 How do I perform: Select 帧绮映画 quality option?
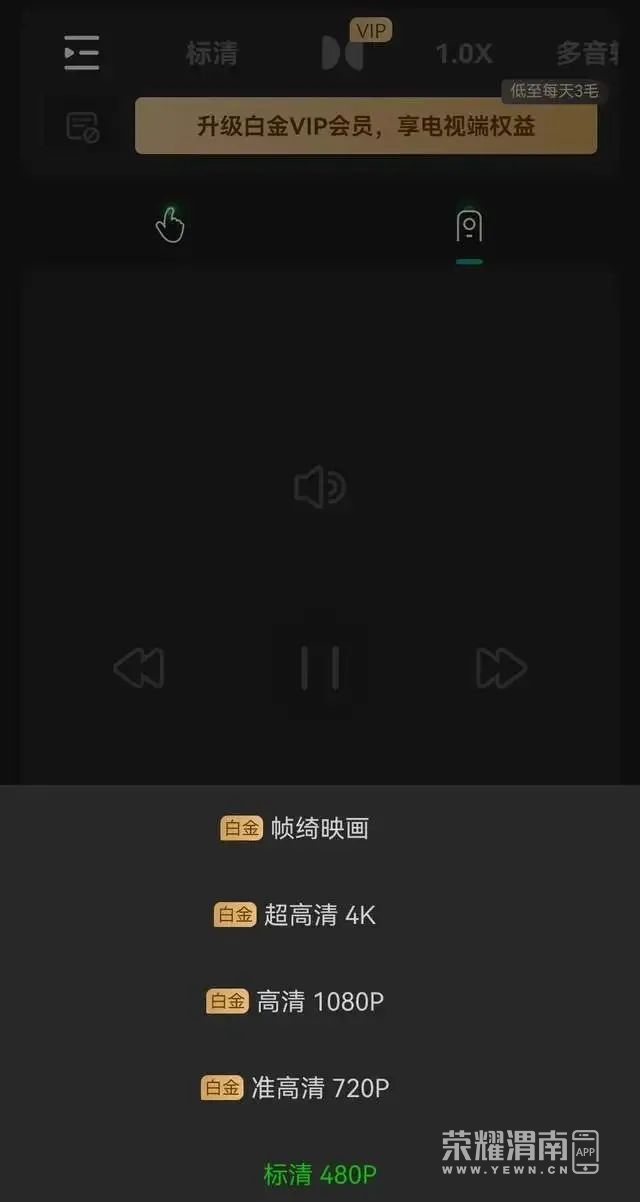[296, 828]
